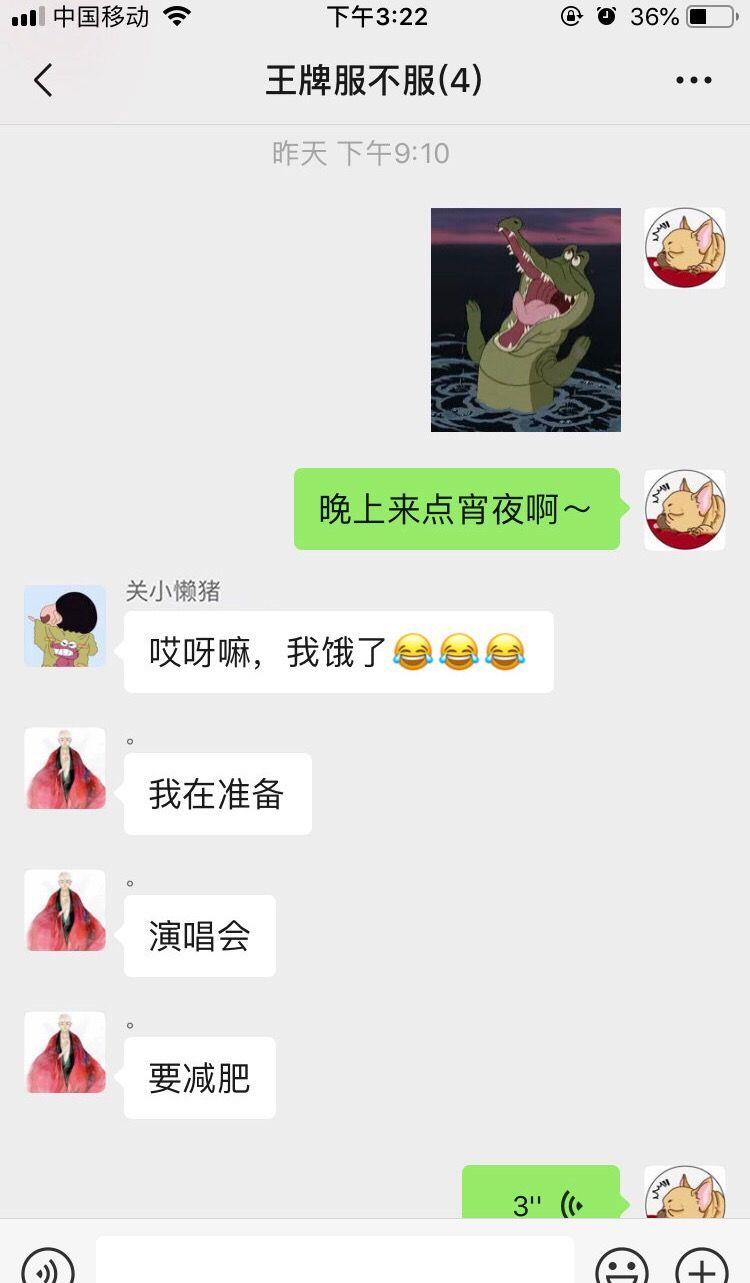Go back from the group chat
The width and height of the screenshot is (750, 1283).
pos(42,80)
